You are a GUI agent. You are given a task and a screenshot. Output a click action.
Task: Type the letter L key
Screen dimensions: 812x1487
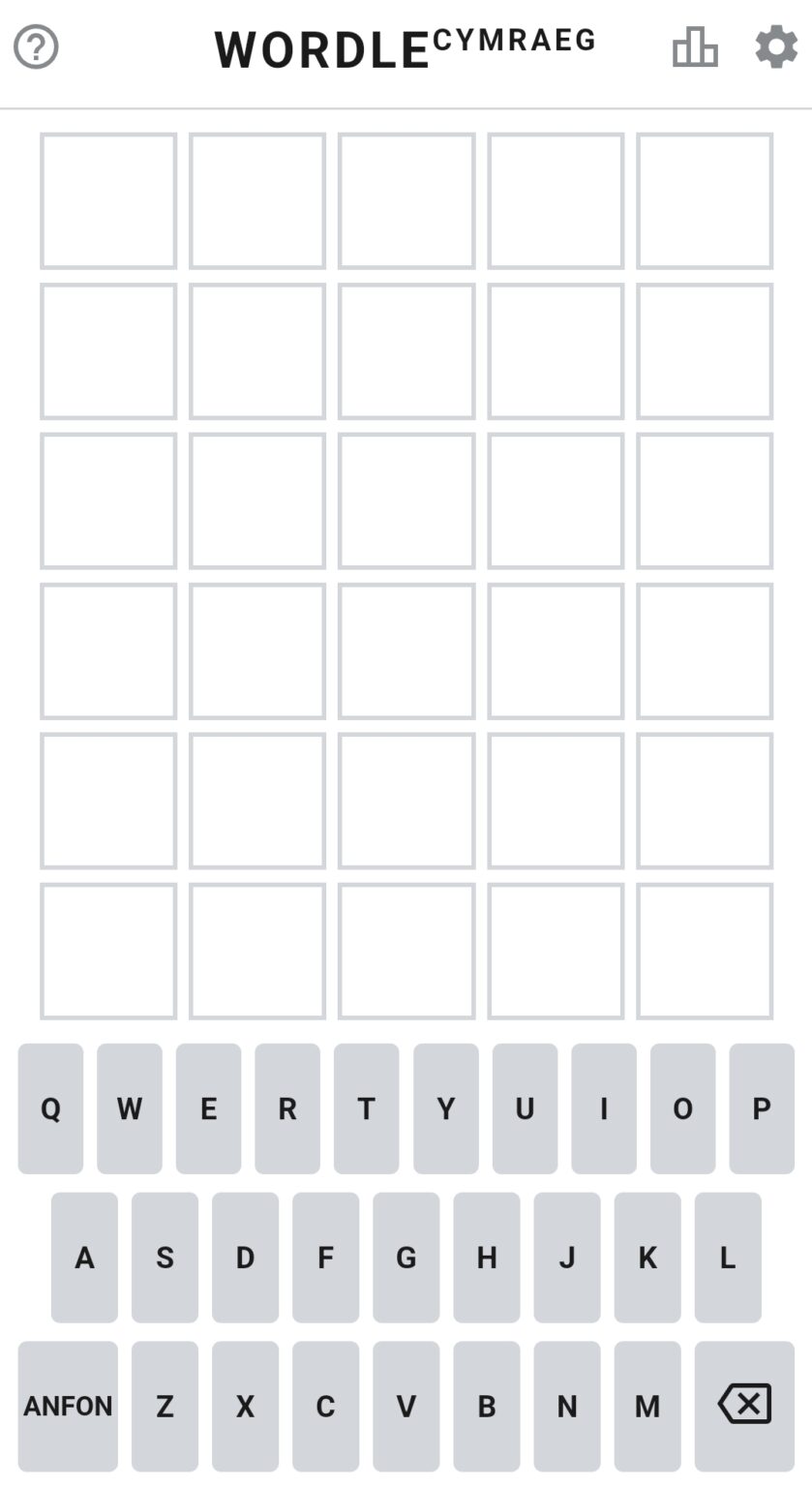(x=728, y=1258)
